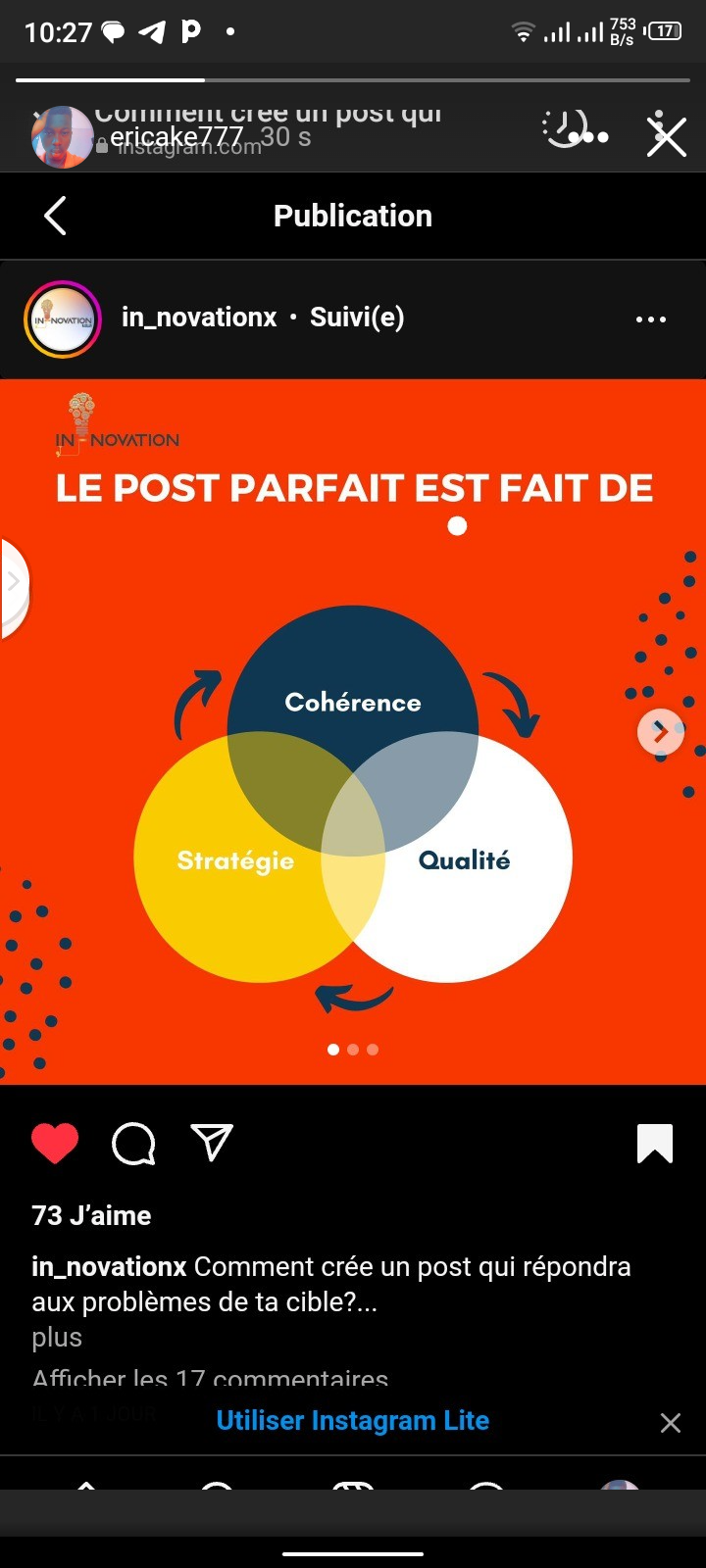This screenshot has height=1568, width=706.
Task: Remove the post from saved bookmarks
Action: [654, 1143]
